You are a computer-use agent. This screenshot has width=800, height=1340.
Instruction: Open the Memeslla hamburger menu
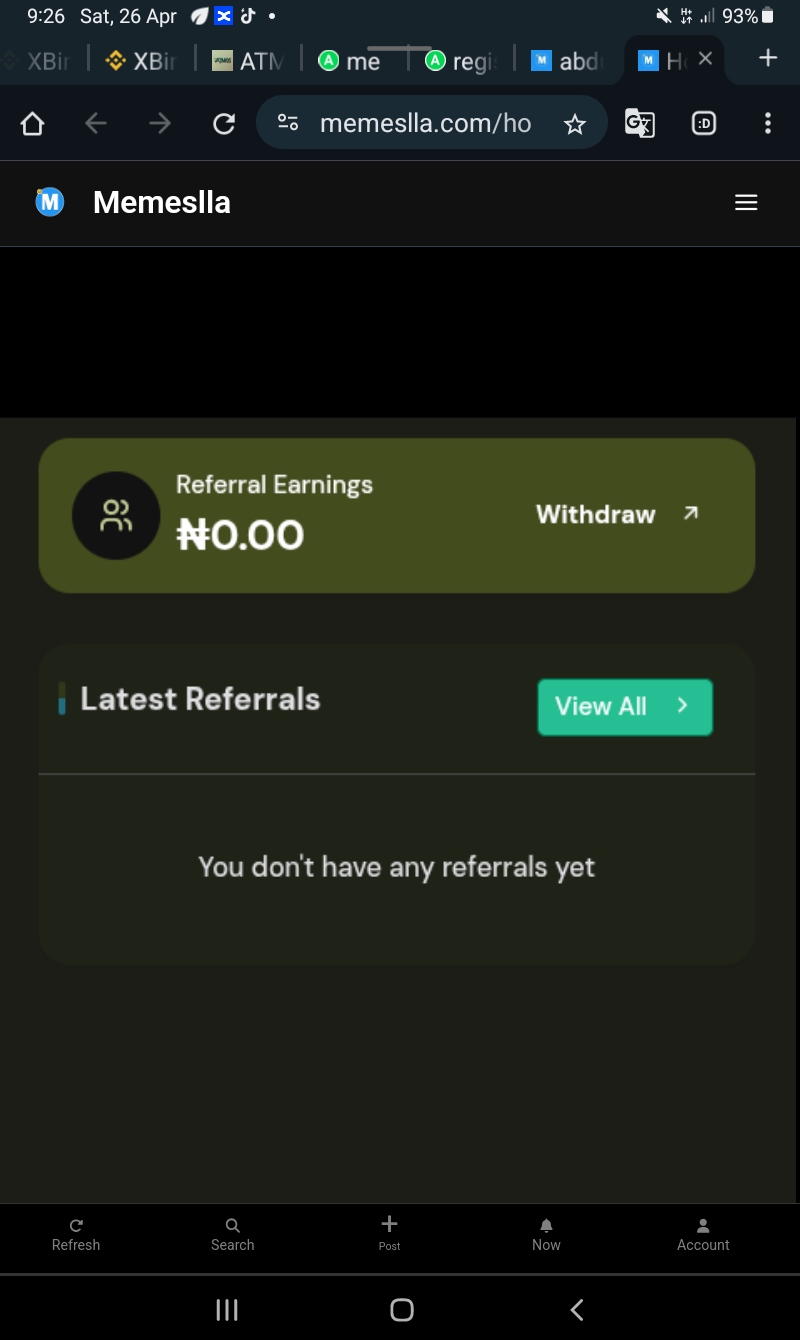pyautogui.click(x=746, y=203)
